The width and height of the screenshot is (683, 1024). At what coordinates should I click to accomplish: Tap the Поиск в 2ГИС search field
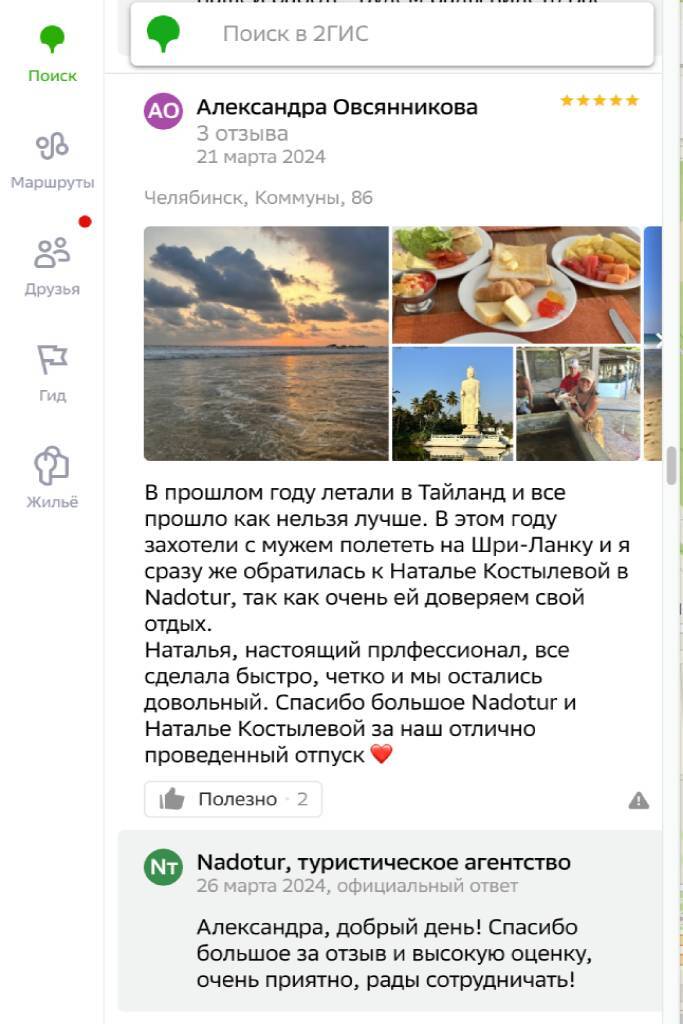click(x=420, y=35)
